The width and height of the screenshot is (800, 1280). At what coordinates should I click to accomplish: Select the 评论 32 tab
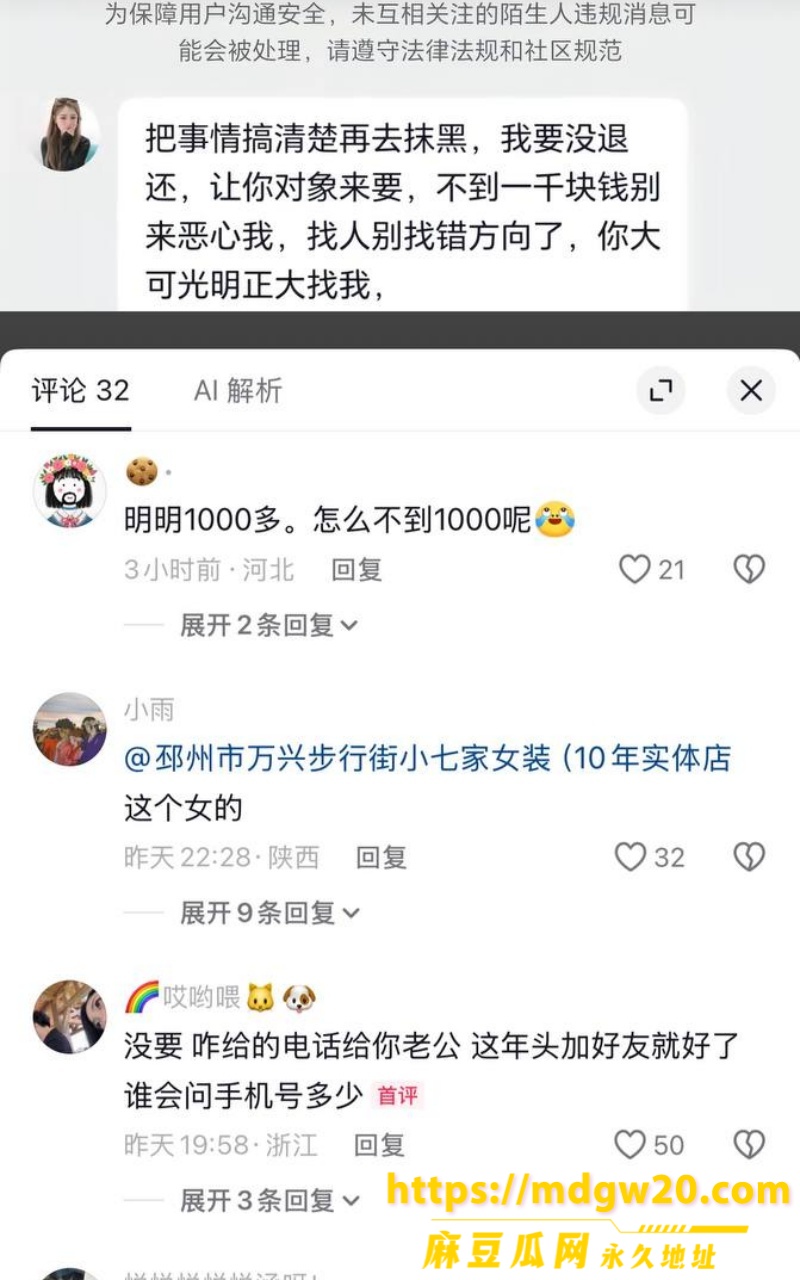point(81,390)
